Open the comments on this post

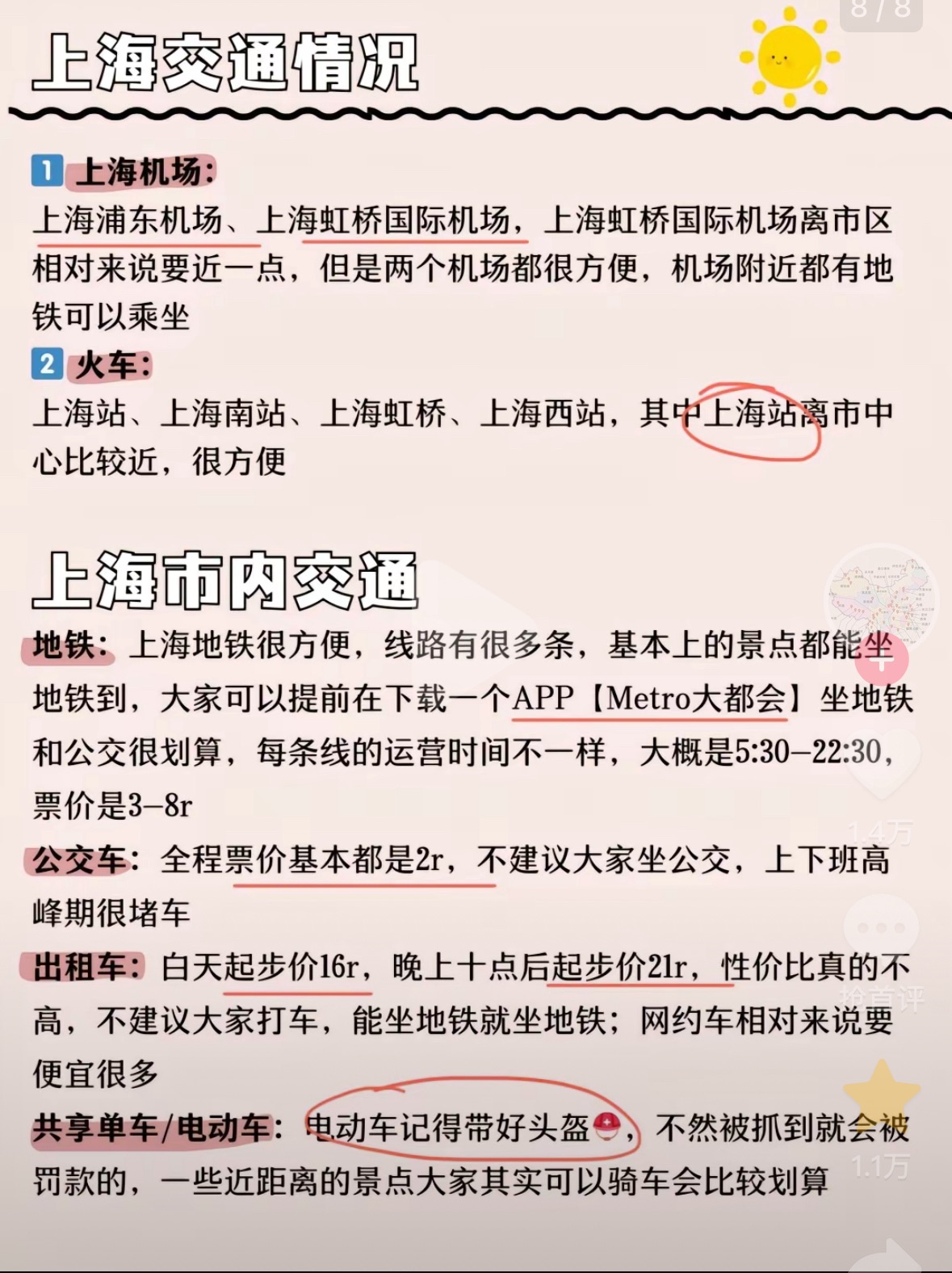click(x=881, y=929)
